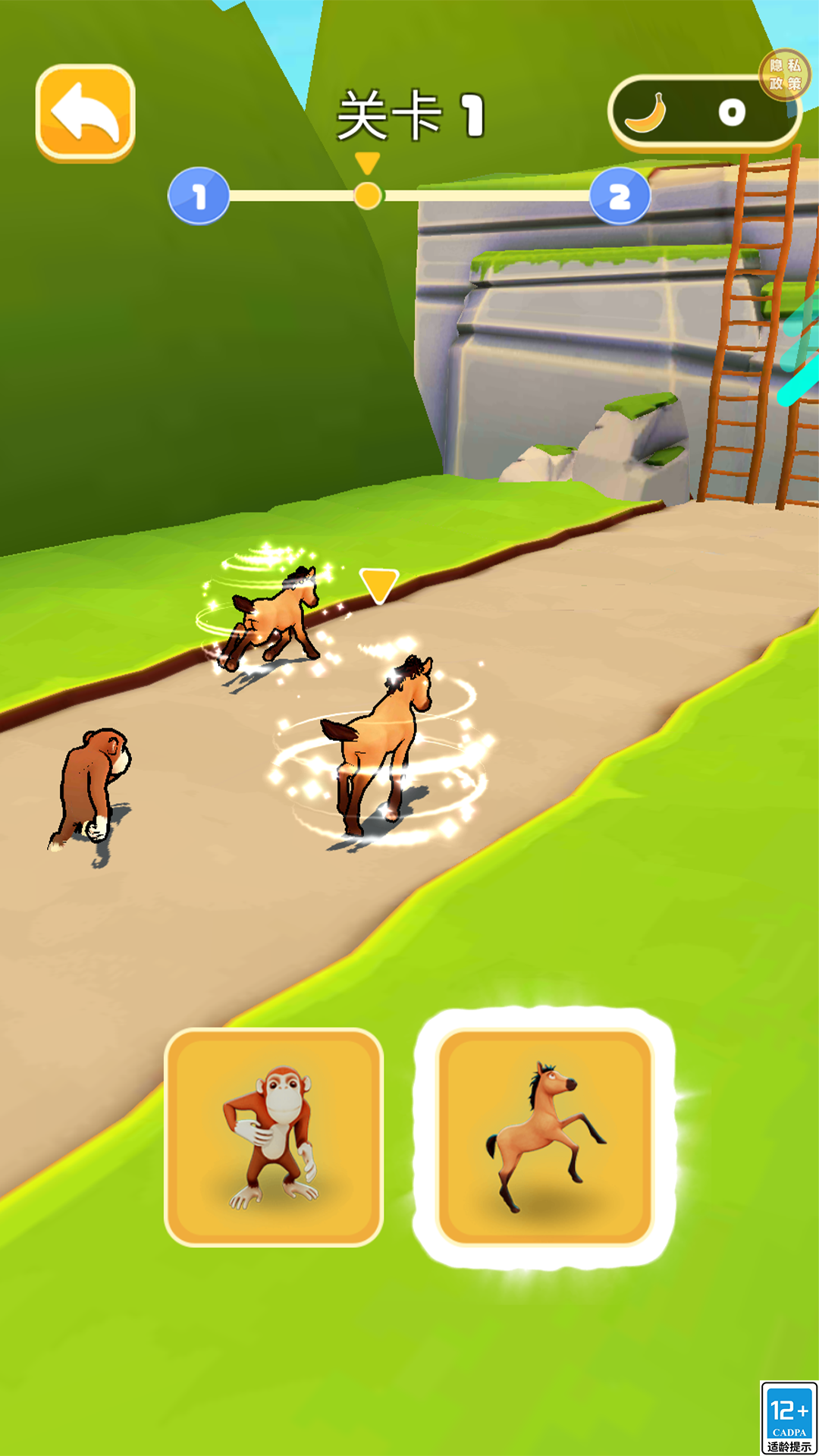The image size is (819, 1456).
Task: Transform into the monkey
Action: [x=274, y=1137]
